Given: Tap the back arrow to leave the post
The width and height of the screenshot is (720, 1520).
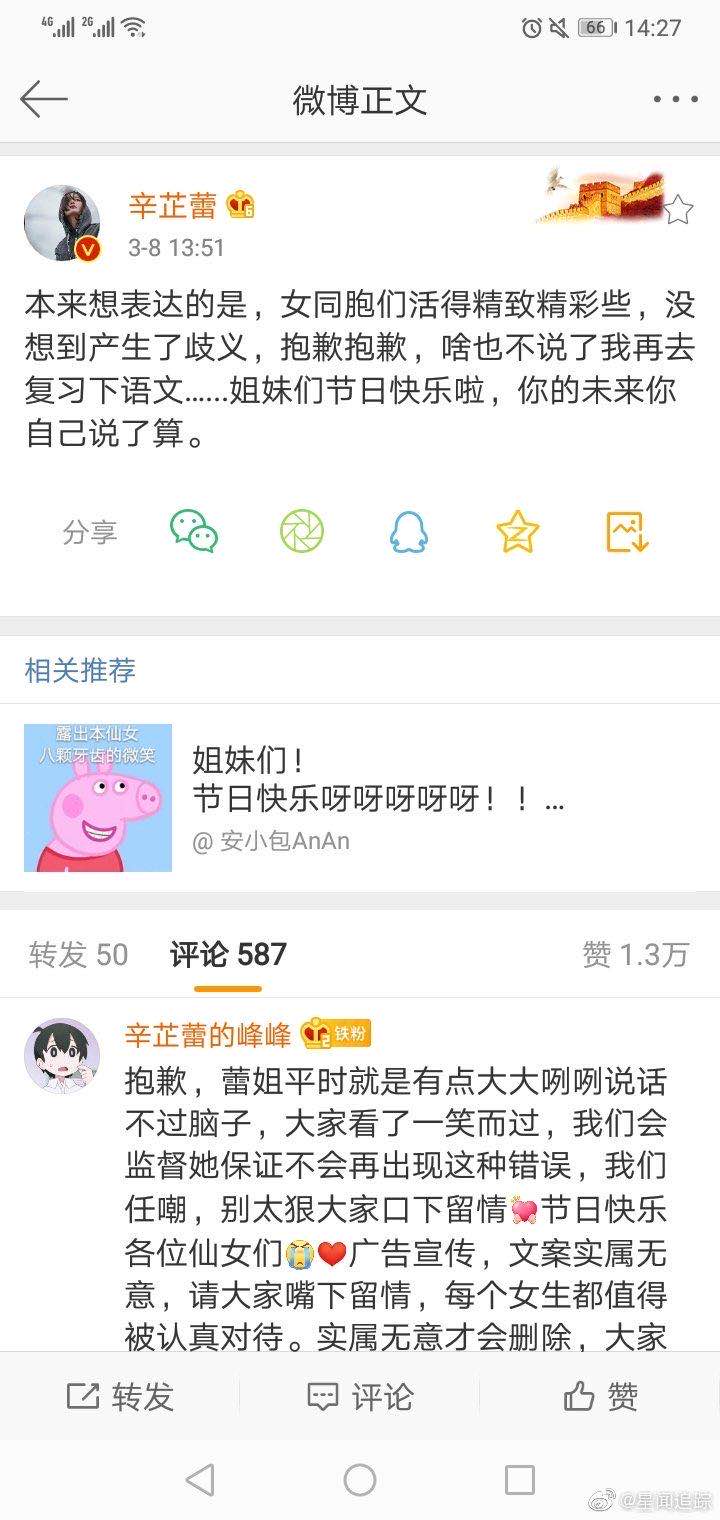Looking at the screenshot, I should tap(45, 99).
